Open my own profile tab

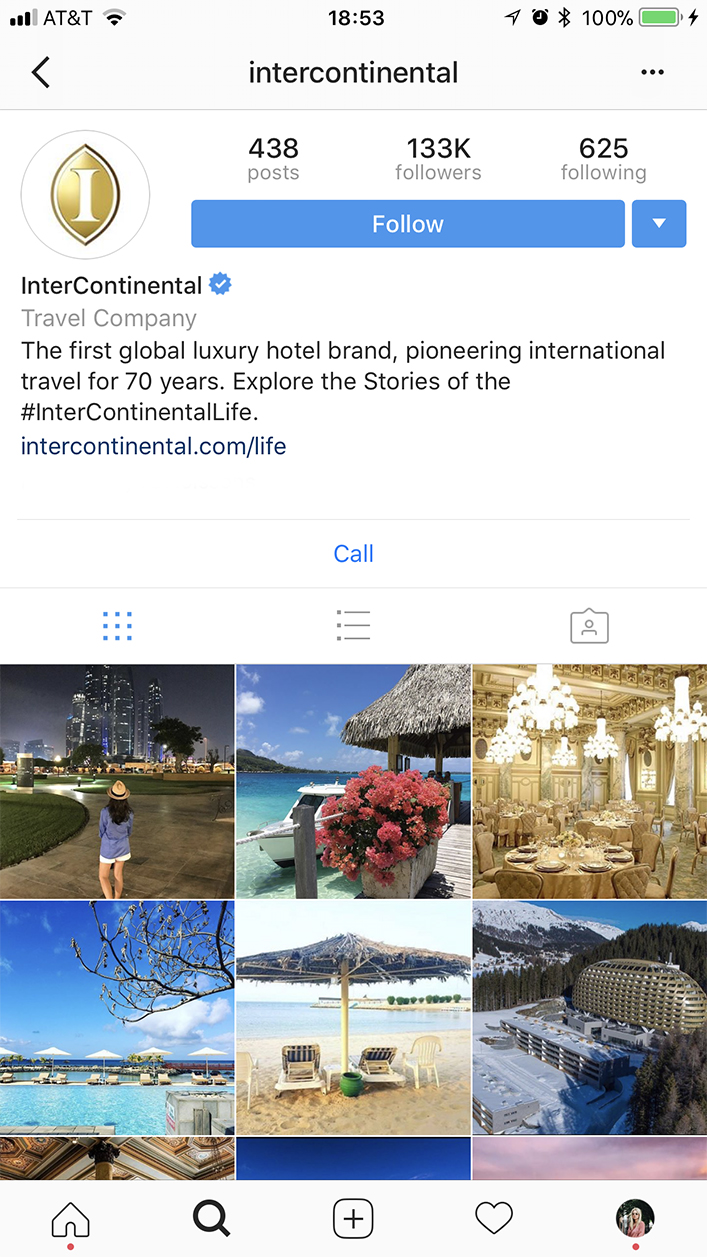[635, 1219]
